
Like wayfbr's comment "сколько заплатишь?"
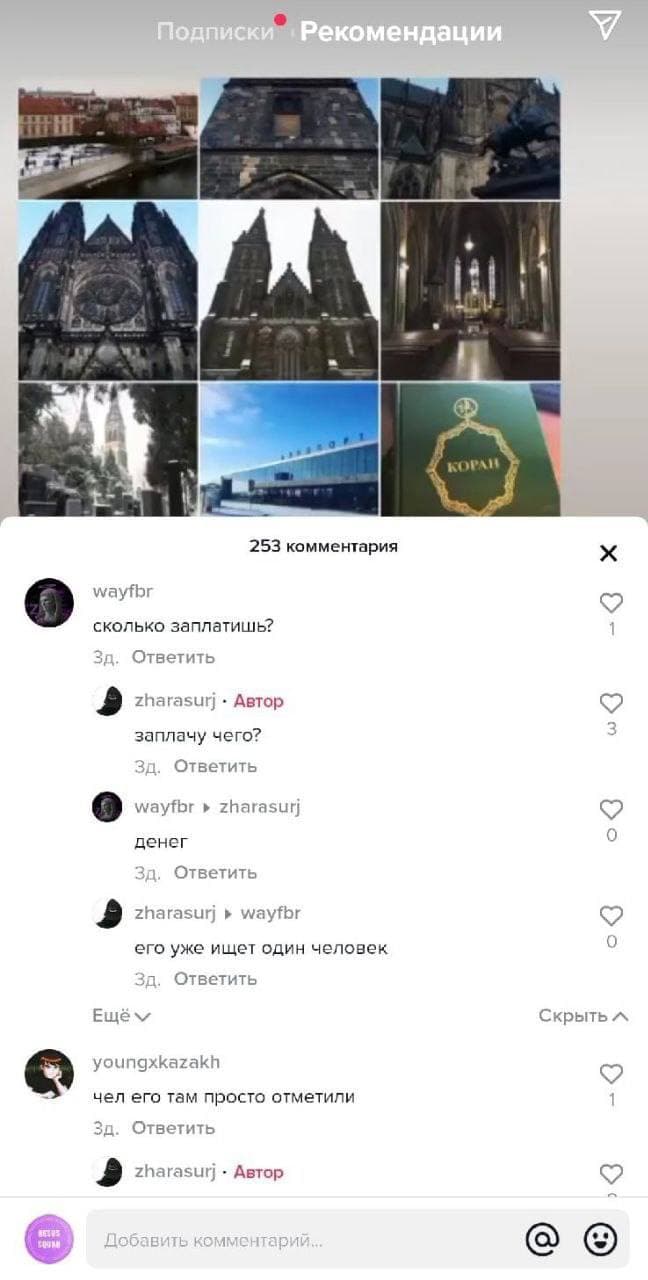(611, 603)
